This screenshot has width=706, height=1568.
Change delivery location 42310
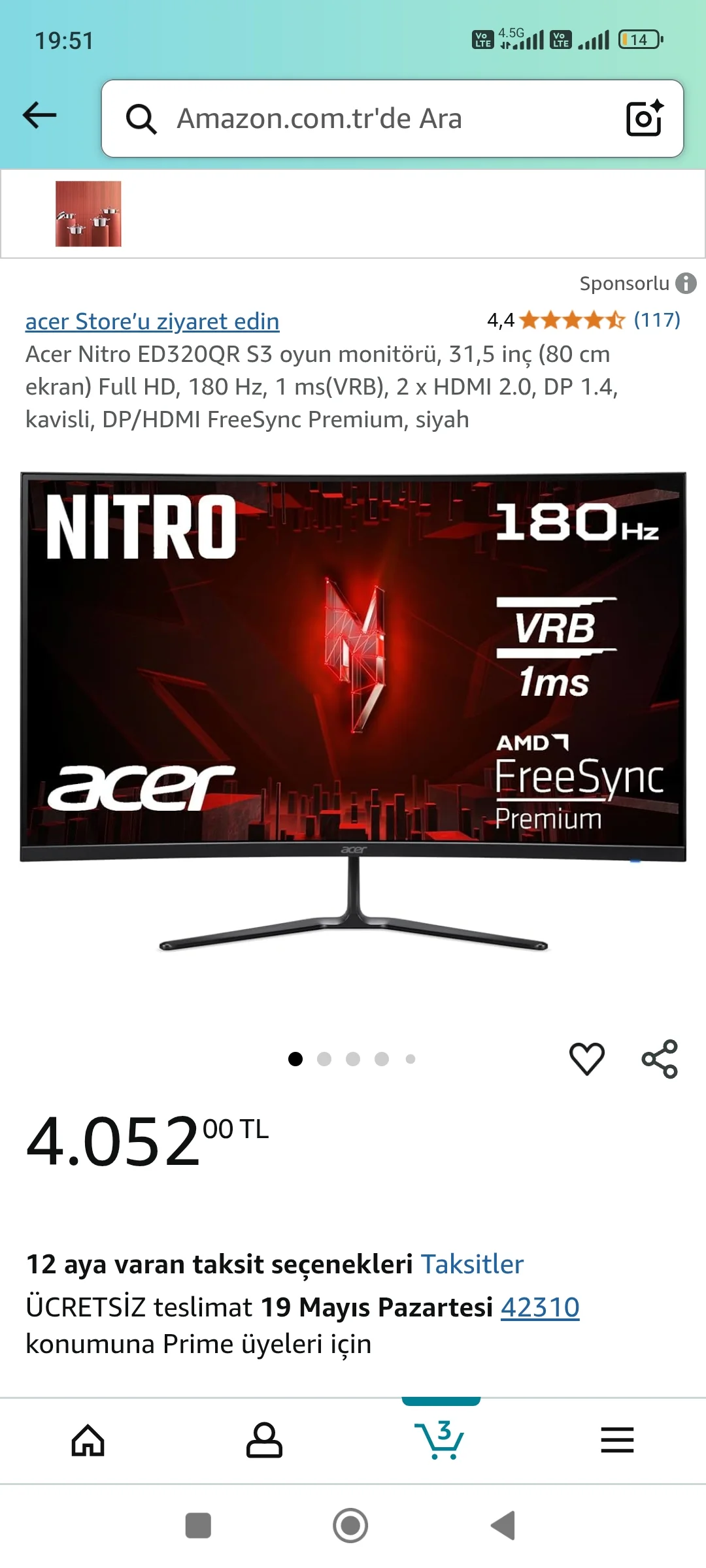pyautogui.click(x=540, y=1307)
